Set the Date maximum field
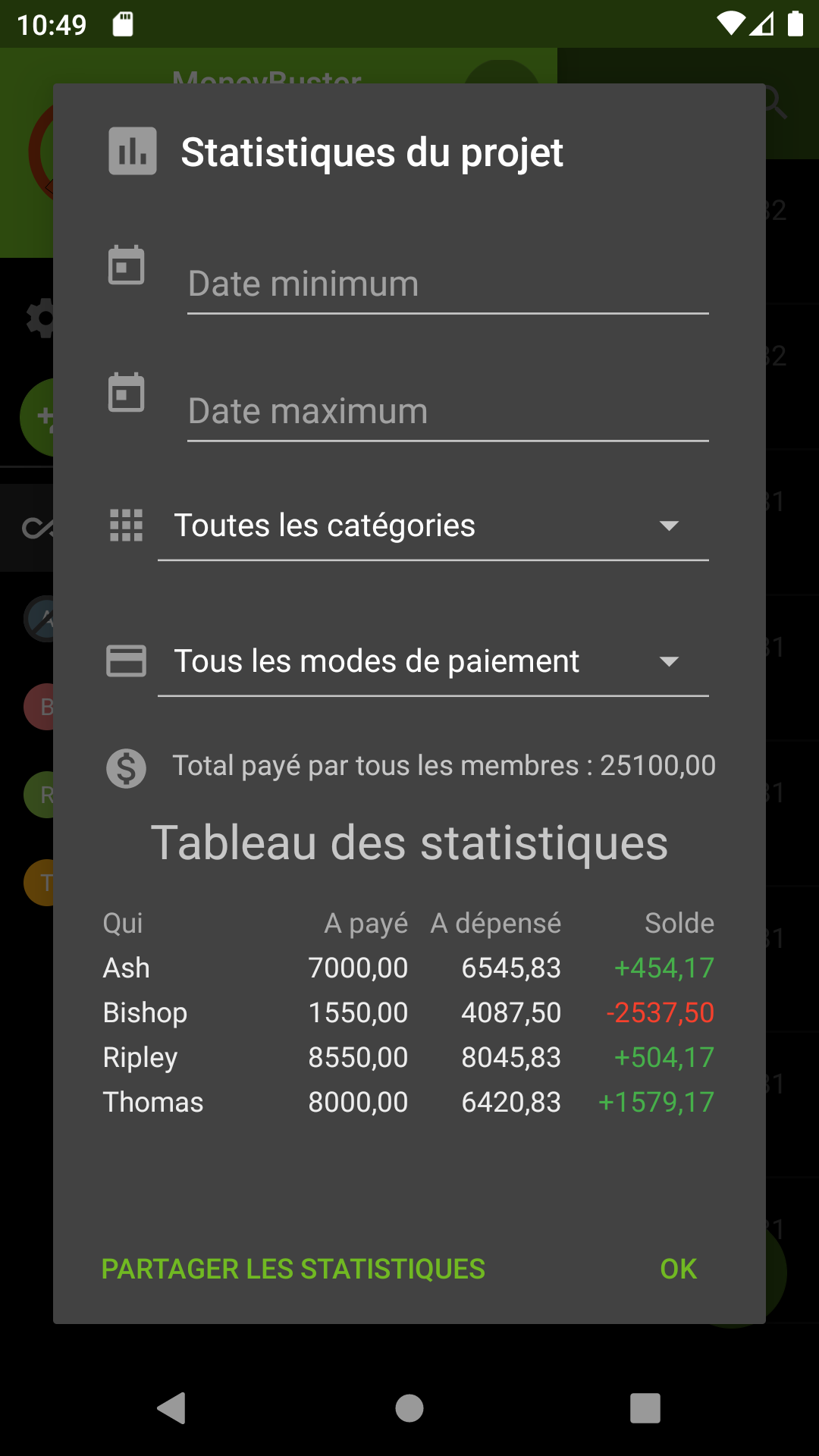The width and height of the screenshot is (819, 1456). click(x=447, y=412)
